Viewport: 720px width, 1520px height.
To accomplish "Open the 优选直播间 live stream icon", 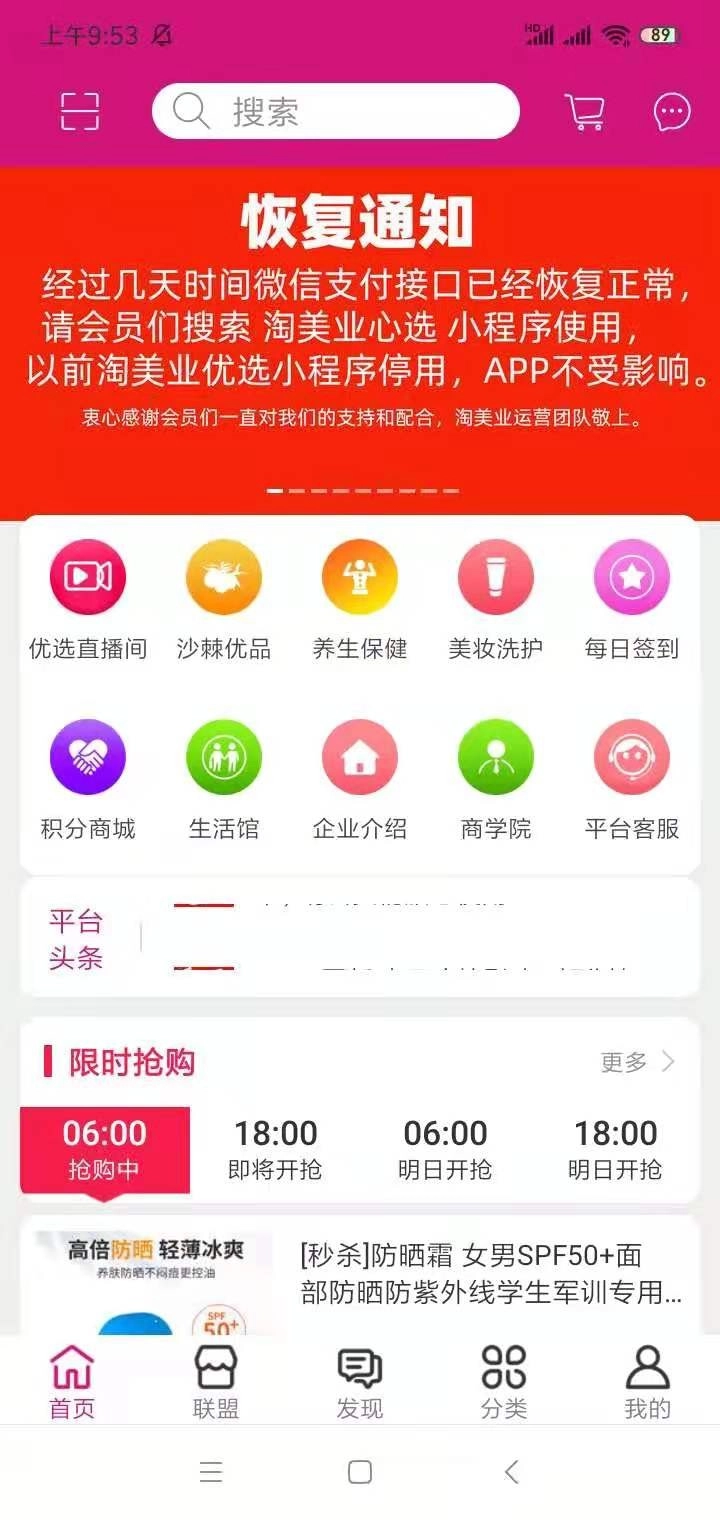I will [x=87, y=577].
